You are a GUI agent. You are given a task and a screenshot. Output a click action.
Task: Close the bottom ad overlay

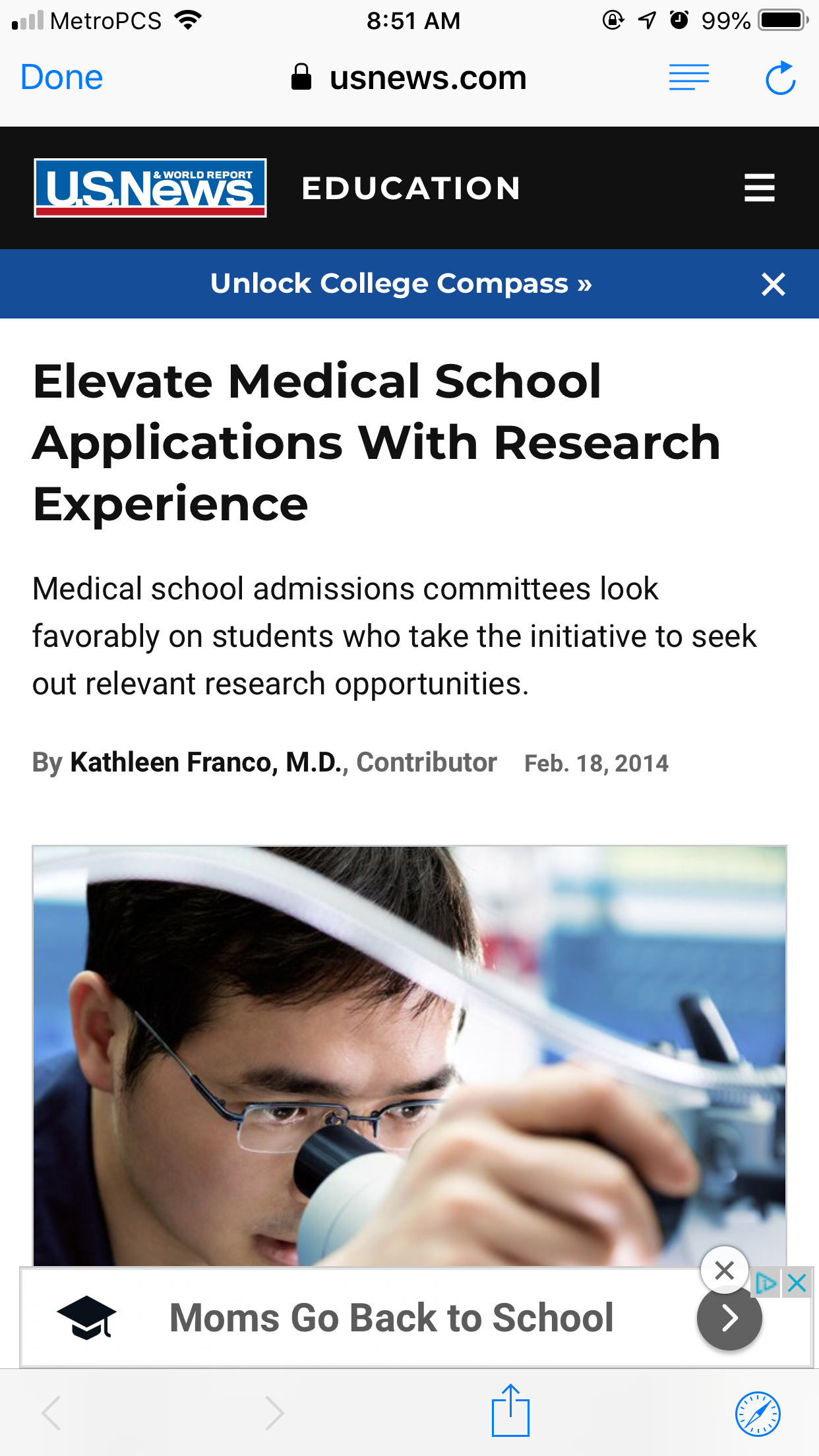click(x=725, y=1269)
